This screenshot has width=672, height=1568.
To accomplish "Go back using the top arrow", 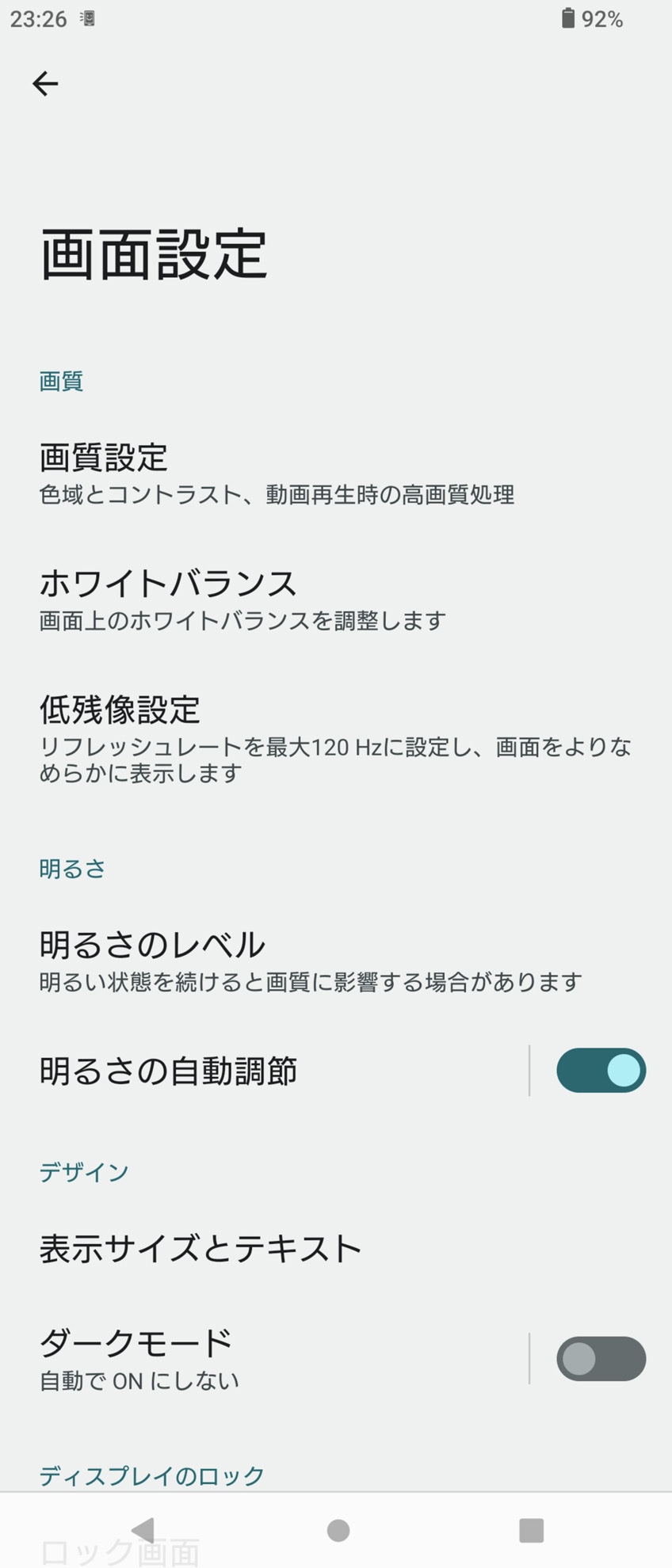I will coord(45,83).
